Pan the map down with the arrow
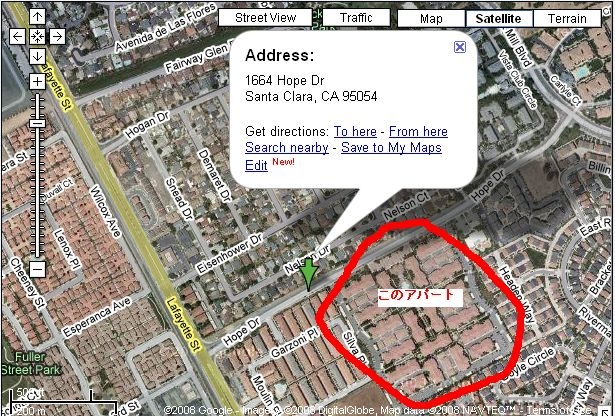615x416 pixels. (x=37, y=56)
